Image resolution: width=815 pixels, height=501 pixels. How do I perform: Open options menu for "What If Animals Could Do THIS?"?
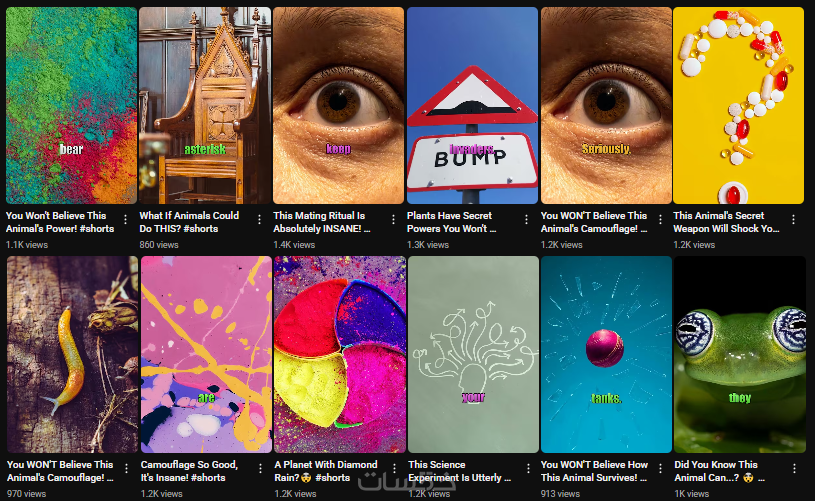259,220
